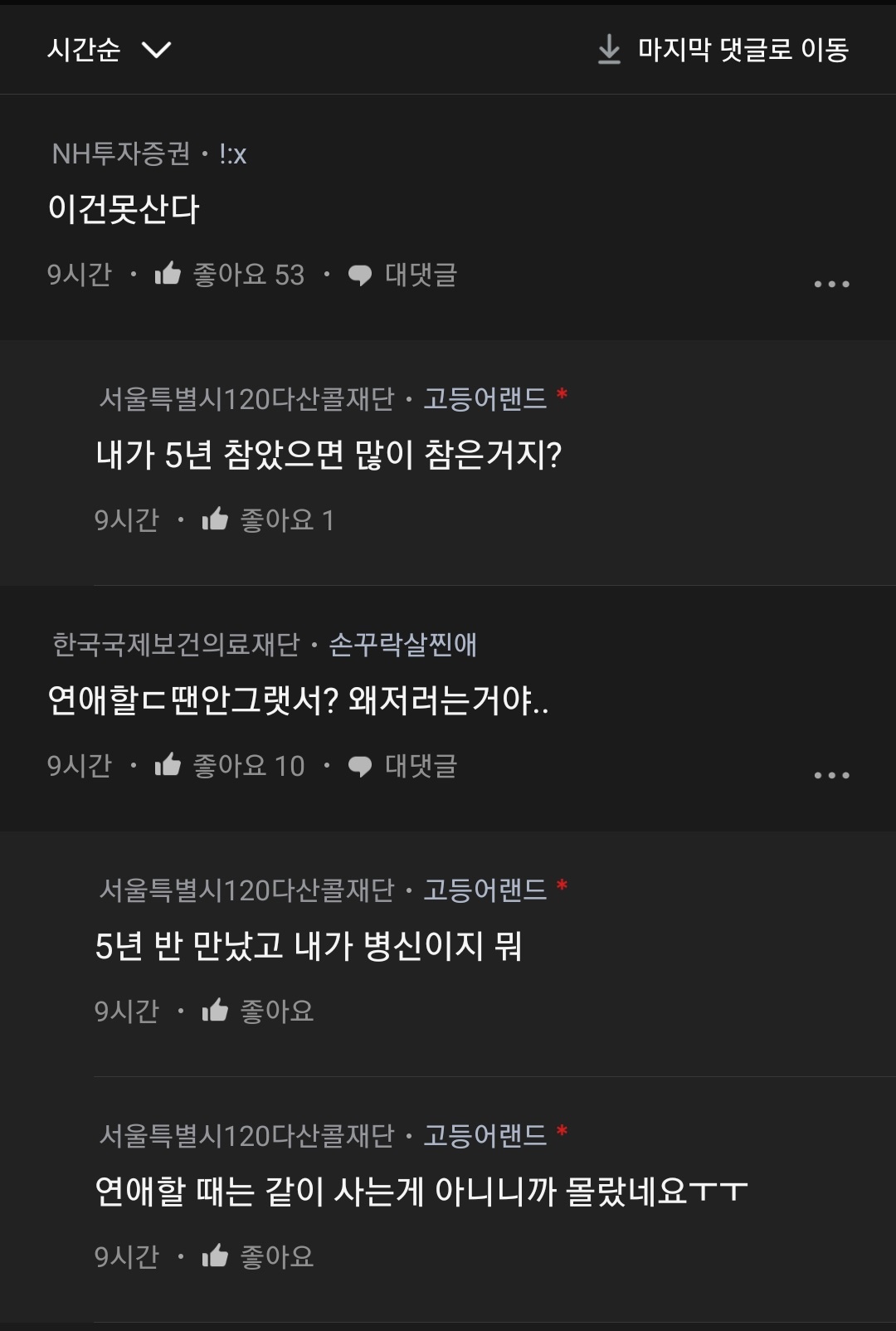This screenshot has width=896, height=1331.
Task: Reply to the comment '이건못산다' via 대댓글
Action: click(x=403, y=275)
